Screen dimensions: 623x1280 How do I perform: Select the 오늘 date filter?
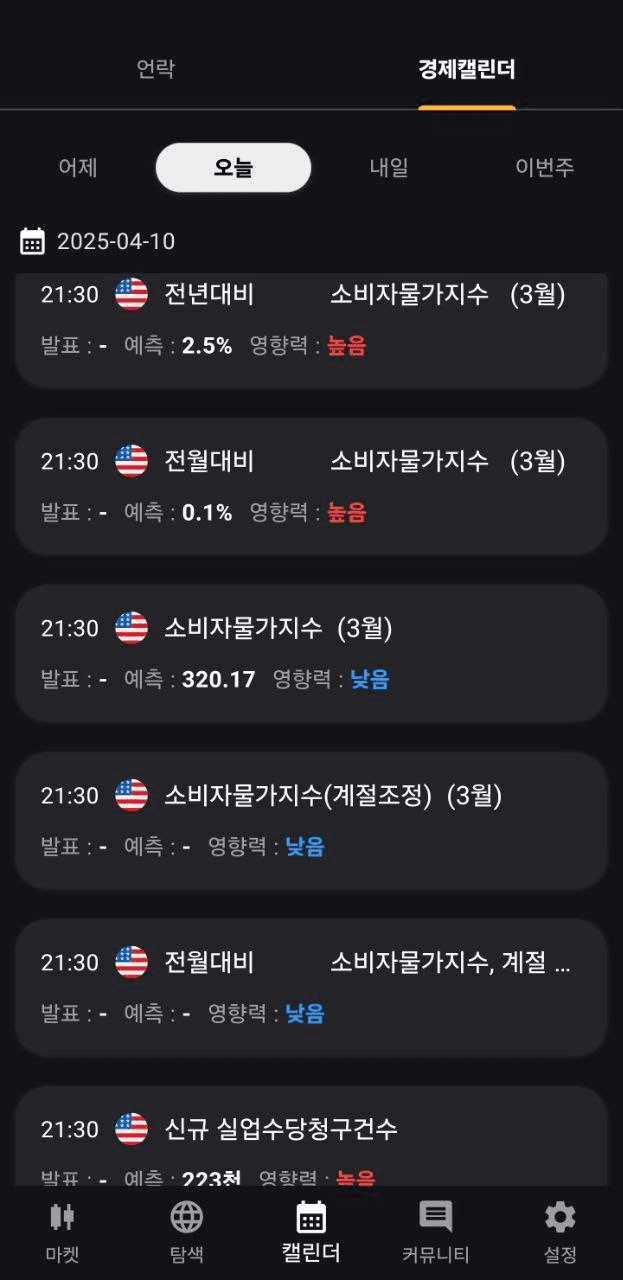233,168
